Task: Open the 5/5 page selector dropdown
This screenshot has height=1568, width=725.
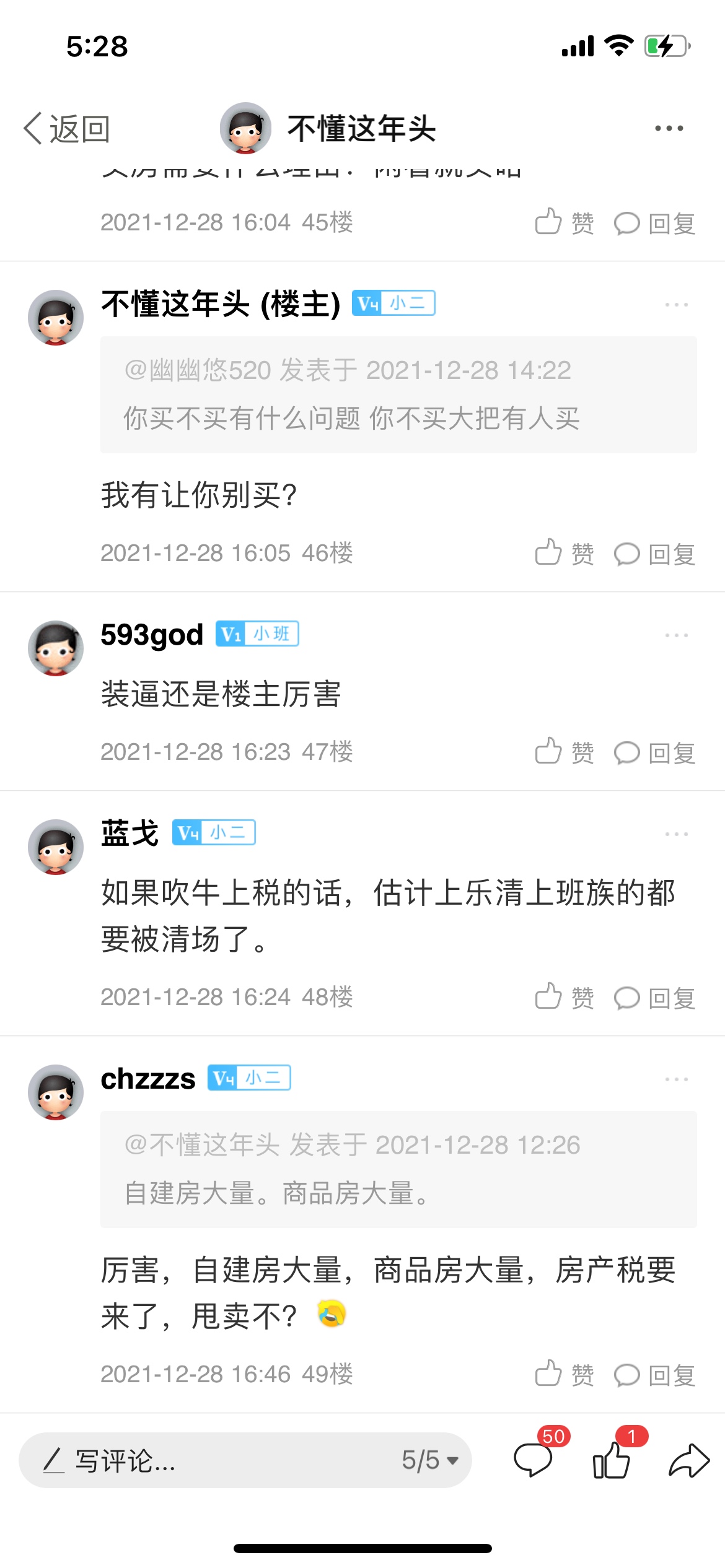Action: pyautogui.click(x=430, y=1460)
